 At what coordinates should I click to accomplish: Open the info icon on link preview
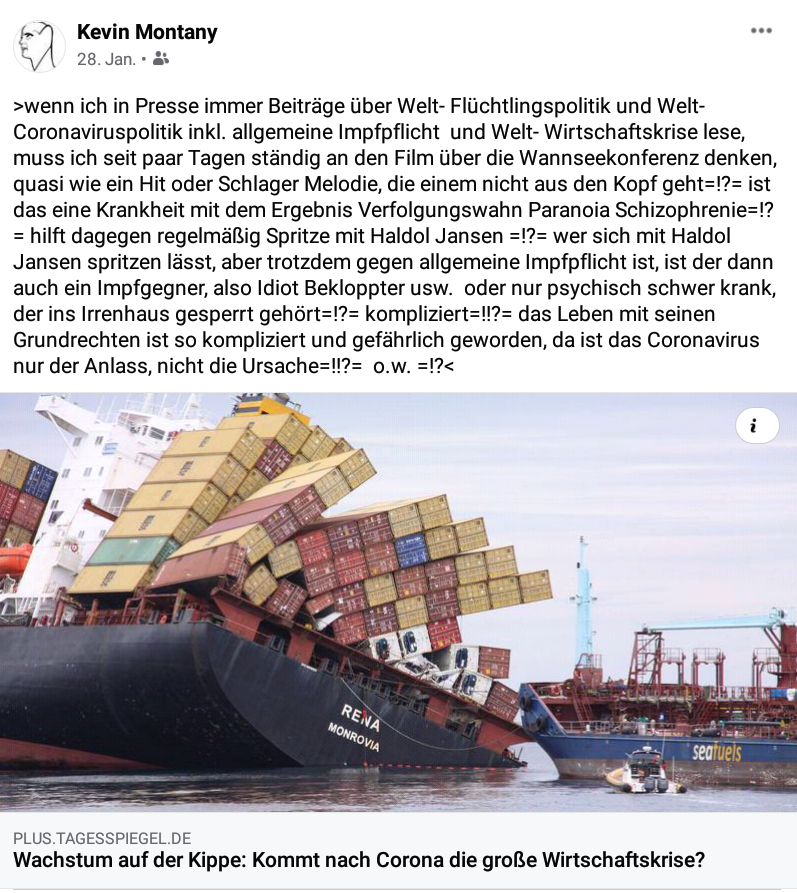[756, 426]
